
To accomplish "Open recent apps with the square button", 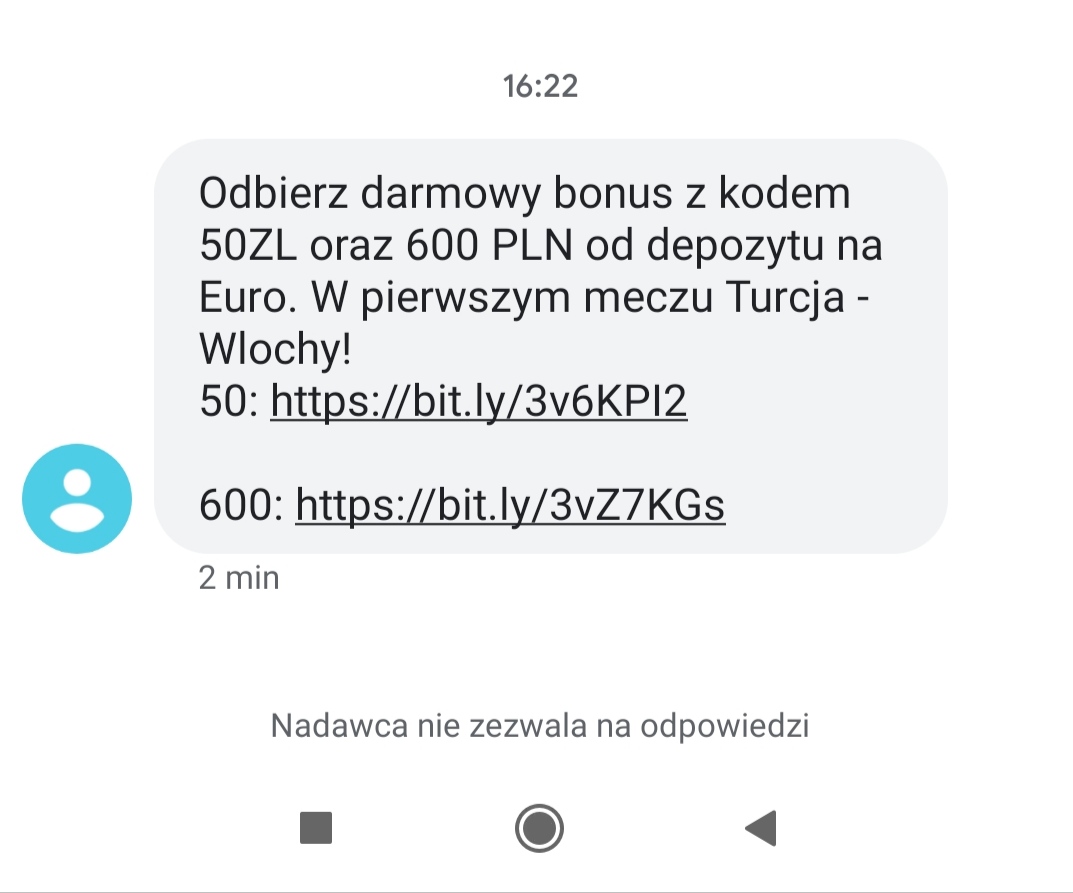I will point(316,828).
